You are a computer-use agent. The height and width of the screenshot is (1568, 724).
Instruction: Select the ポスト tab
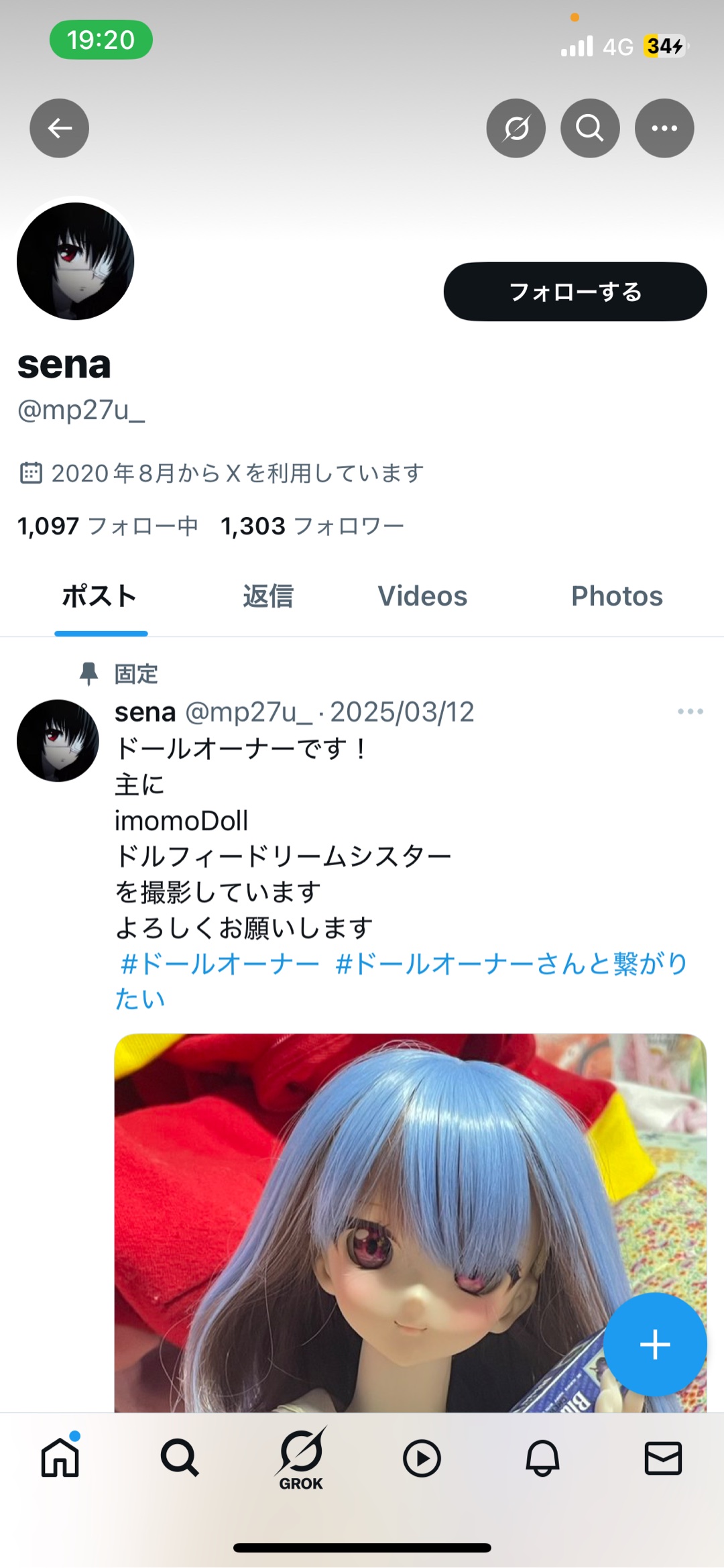[101, 596]
